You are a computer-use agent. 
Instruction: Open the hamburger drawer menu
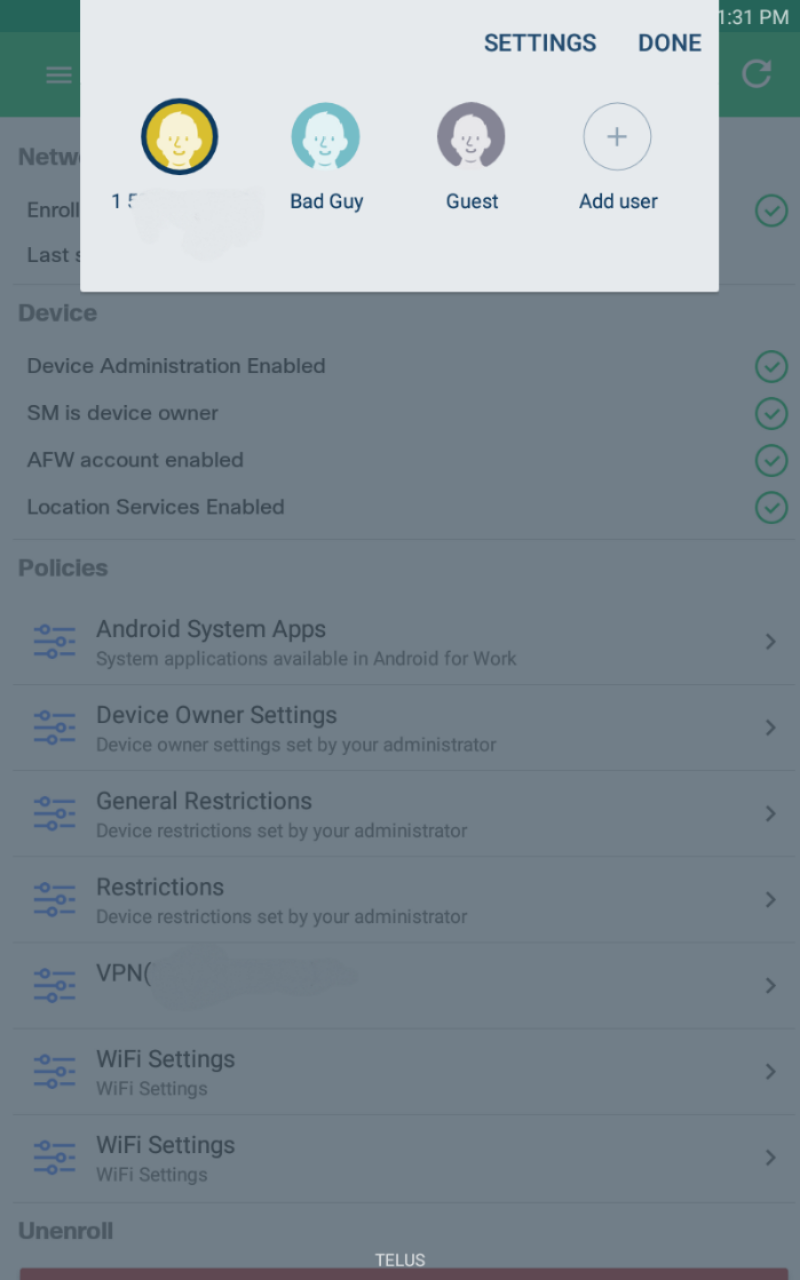[59, 75]
